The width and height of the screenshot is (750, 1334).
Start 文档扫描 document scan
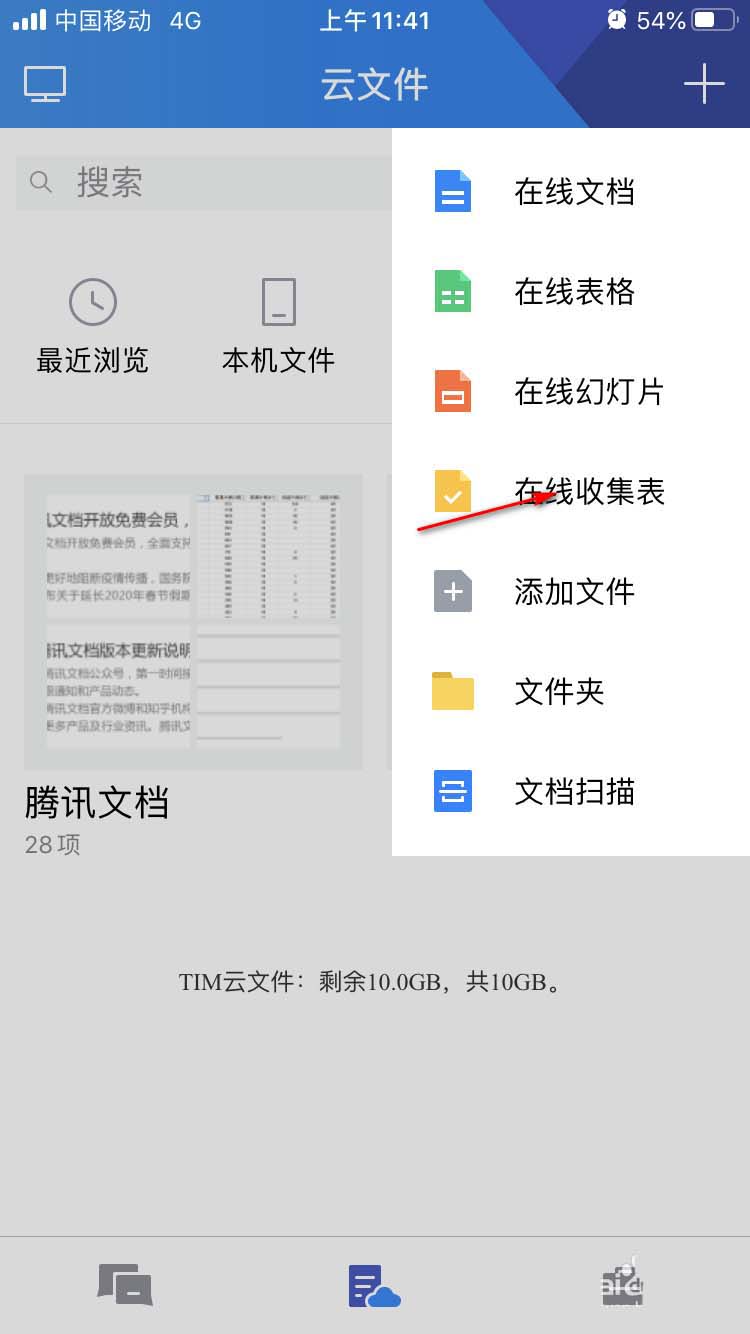click(x=573, y=791)
